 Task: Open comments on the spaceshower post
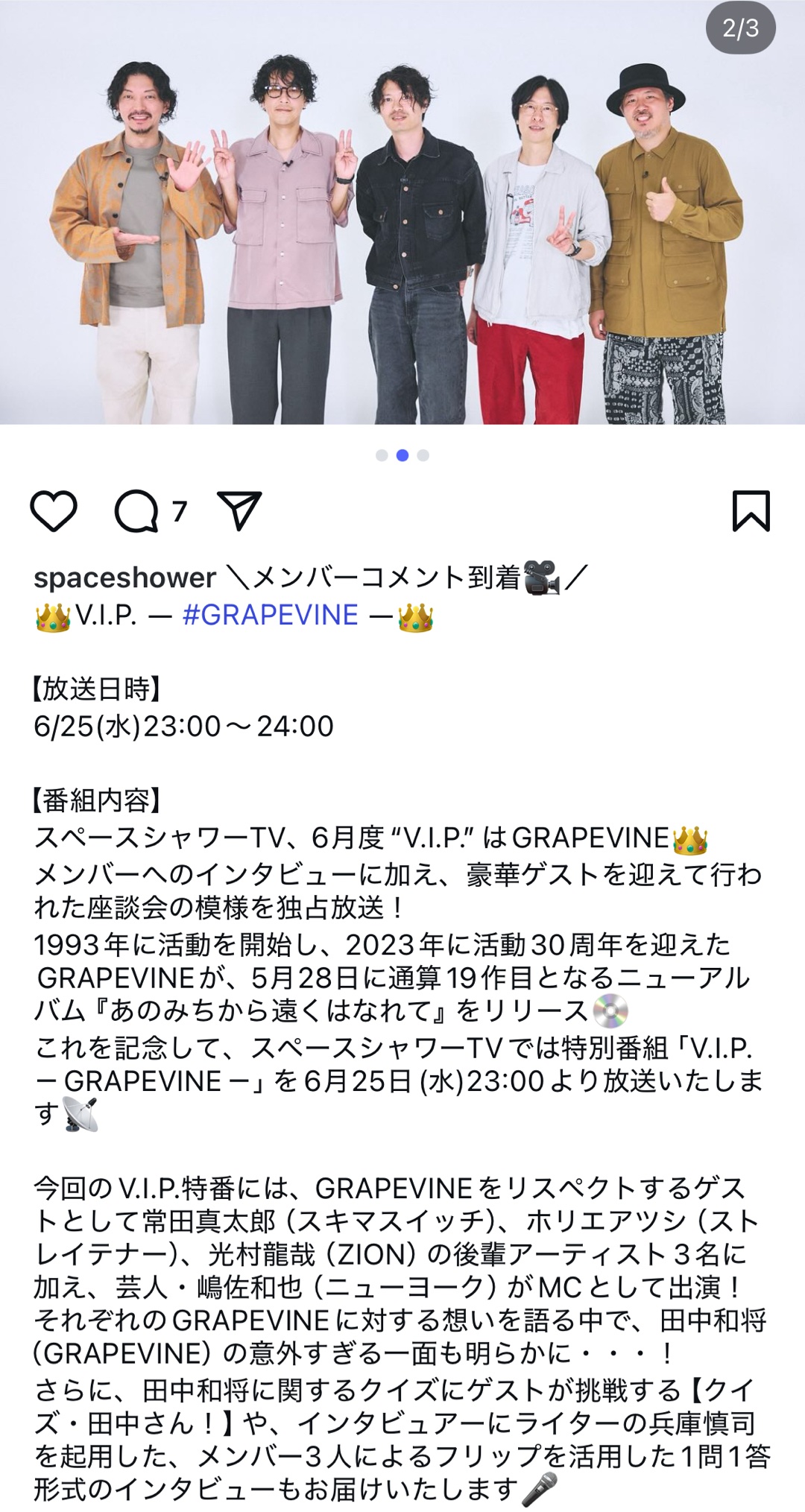coord(137,511)
